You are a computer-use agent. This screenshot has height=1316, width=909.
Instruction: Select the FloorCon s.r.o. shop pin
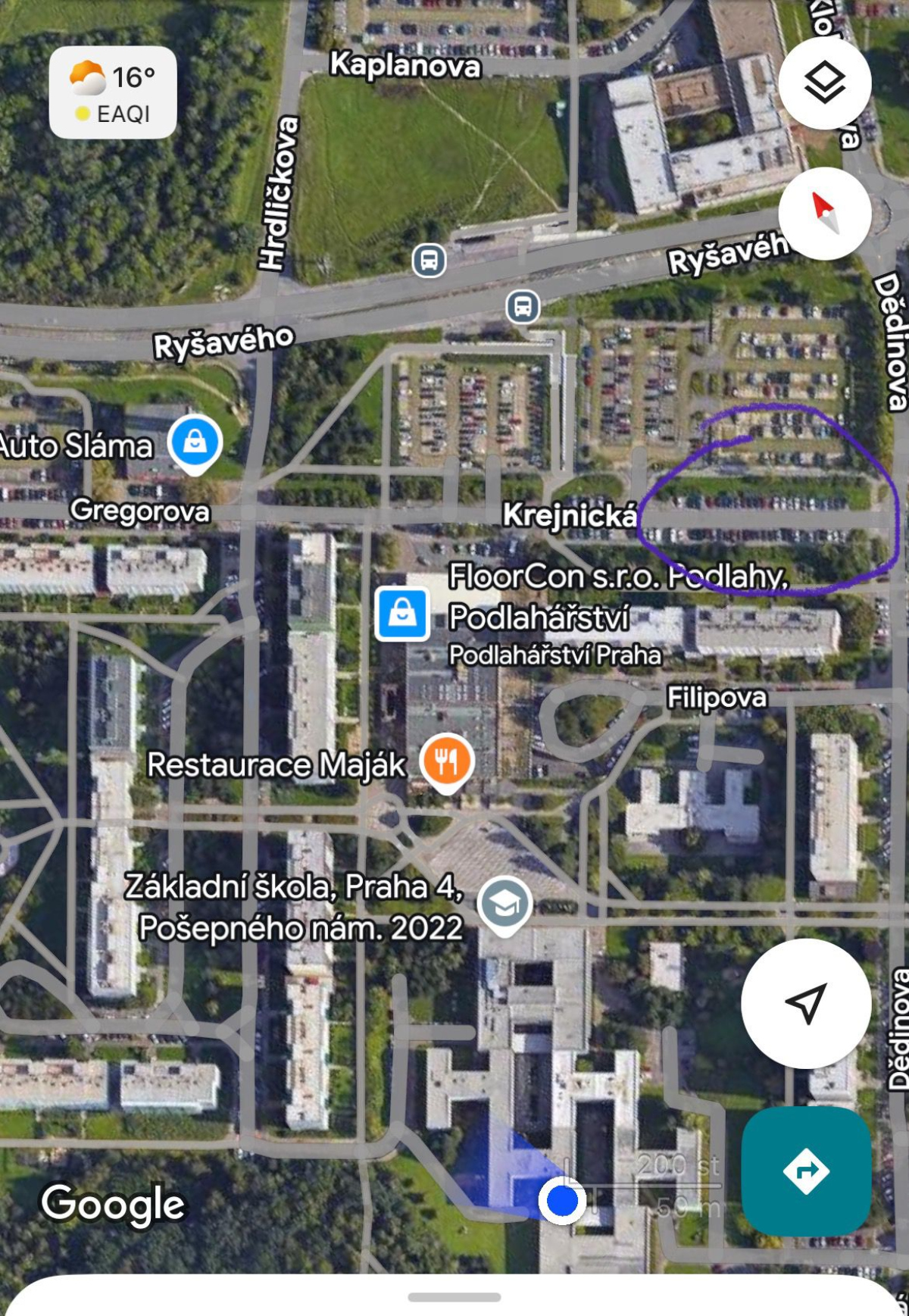tap(402, 613)
